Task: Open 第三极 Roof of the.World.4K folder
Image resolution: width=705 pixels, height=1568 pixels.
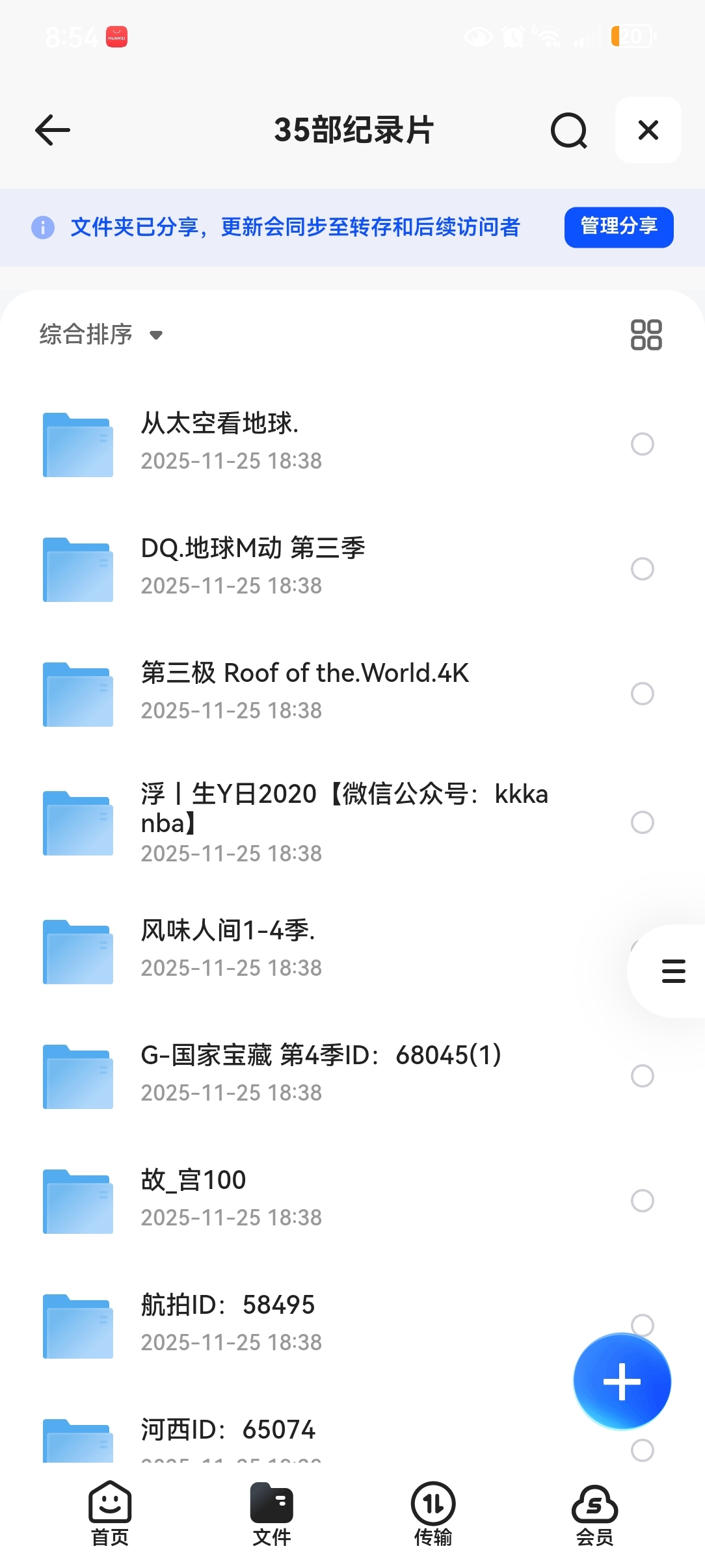Action: point(304,692)
